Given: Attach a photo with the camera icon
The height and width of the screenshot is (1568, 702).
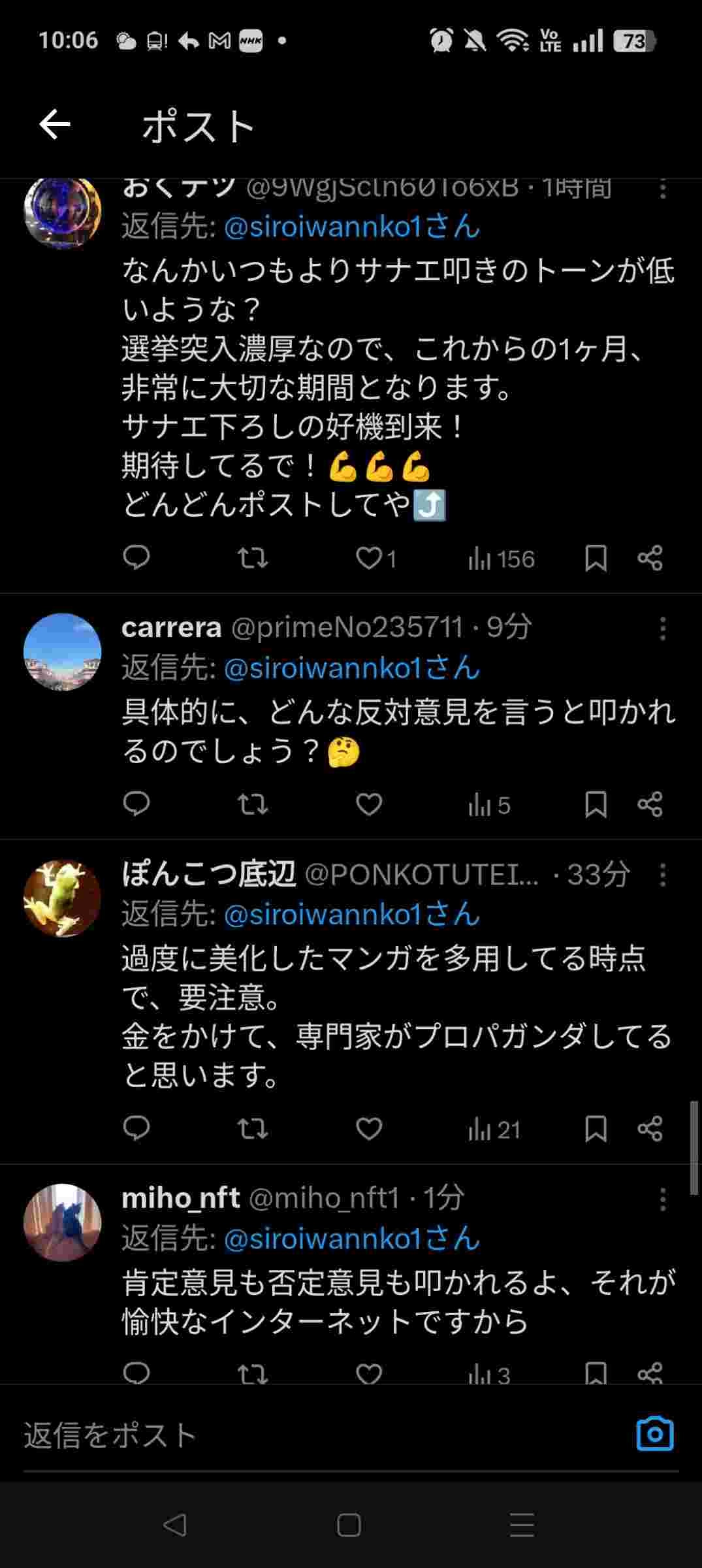Looking at the screenshot, I should [654, 1434].
